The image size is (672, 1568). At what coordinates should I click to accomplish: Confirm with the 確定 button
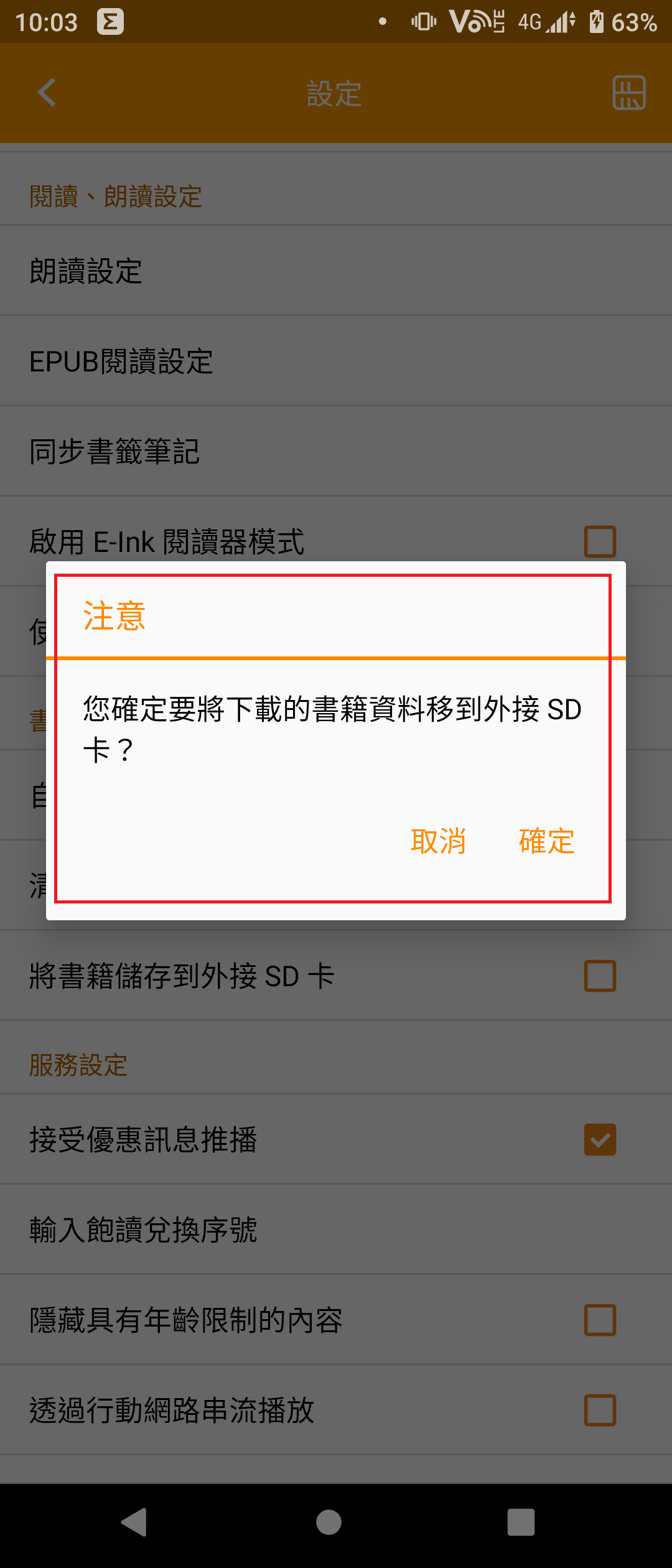546,841
